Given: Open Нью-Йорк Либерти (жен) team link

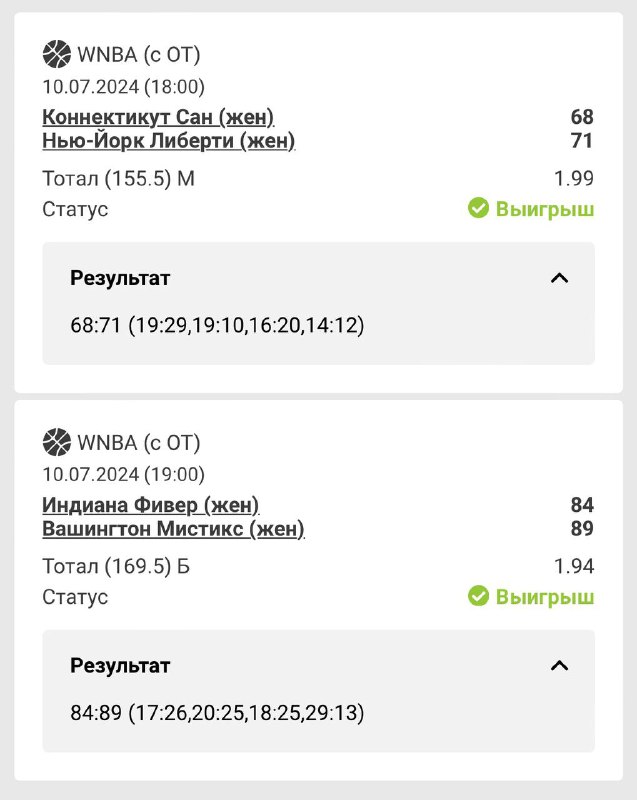Looking at the screenshot, I should pyautogui.click(x=168, y=141).
